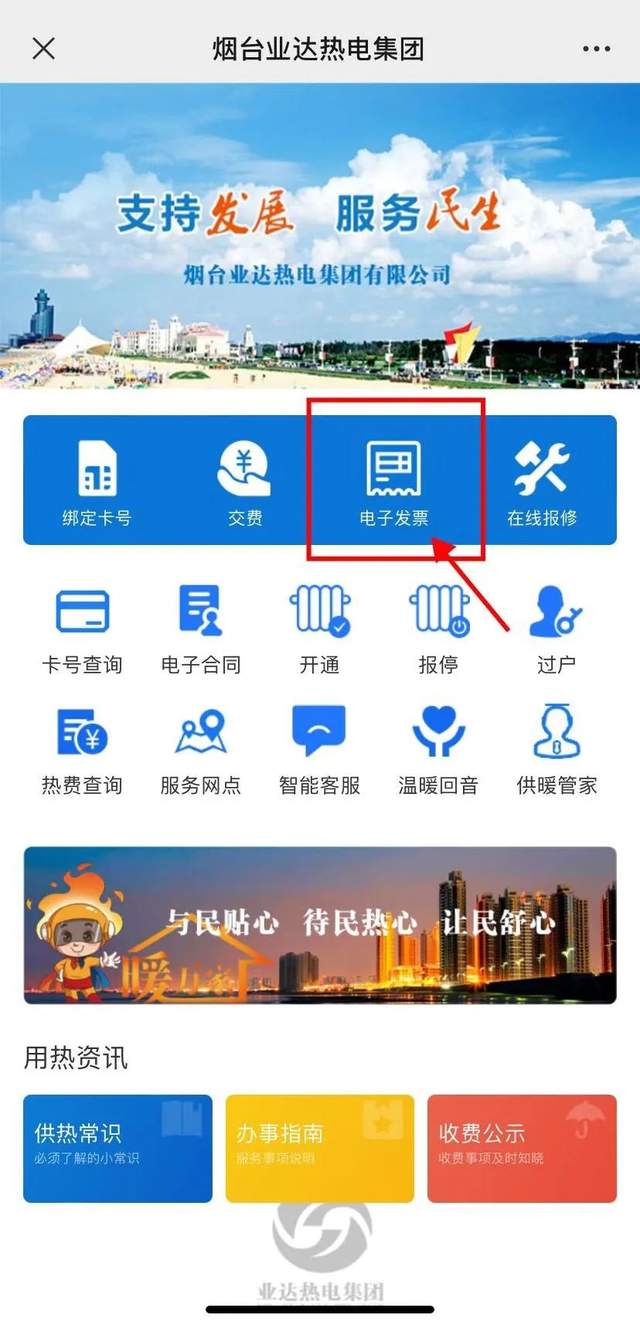This screenshot has height=1325, width=640.
Task: Open 过户 account transfer
Action: click(556, 630)
